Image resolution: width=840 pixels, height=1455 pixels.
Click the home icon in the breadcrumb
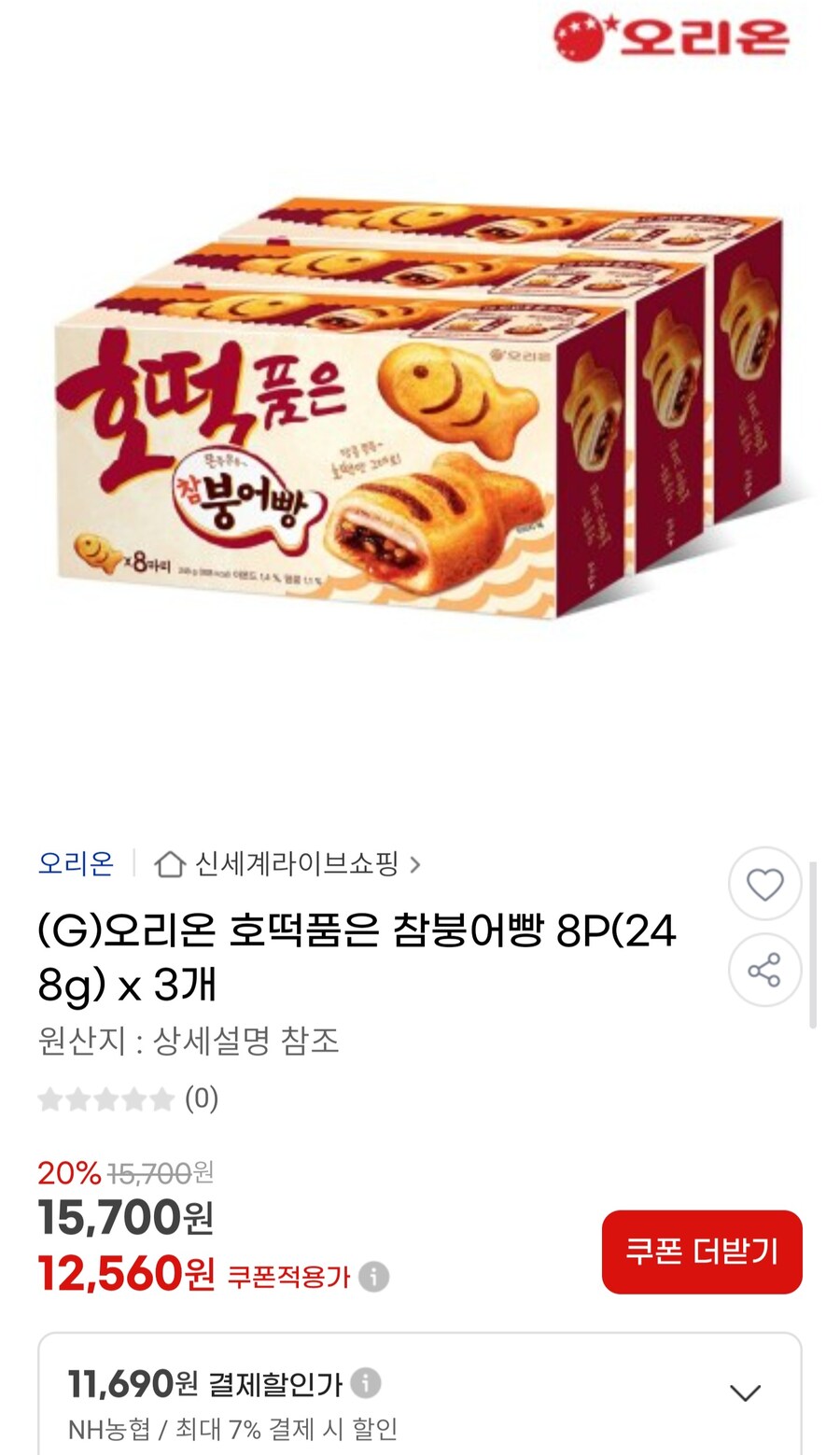click(169, 864)
